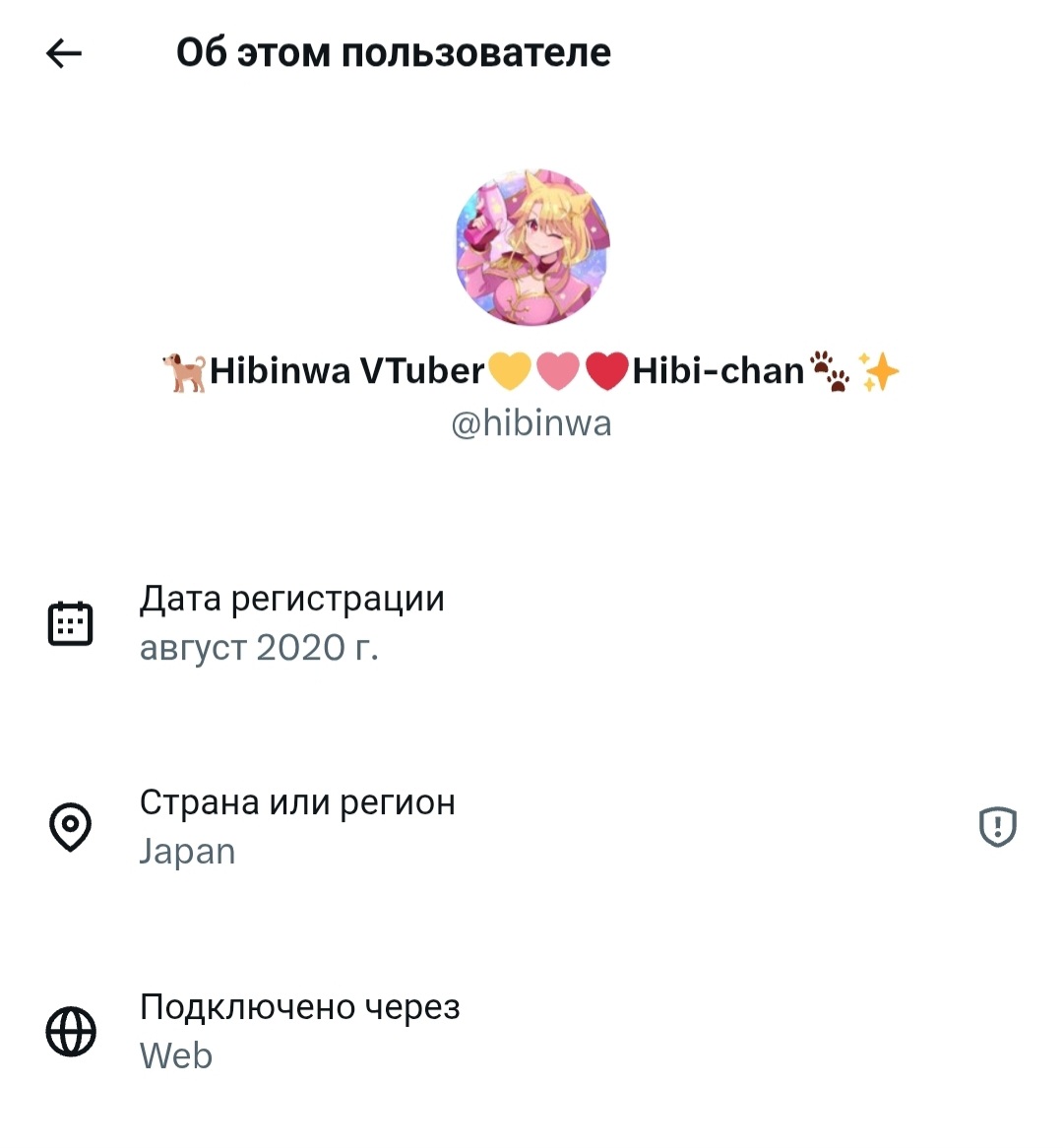Open the shield info icon beside Japan

pyautogui.click(x=997, y=827)
